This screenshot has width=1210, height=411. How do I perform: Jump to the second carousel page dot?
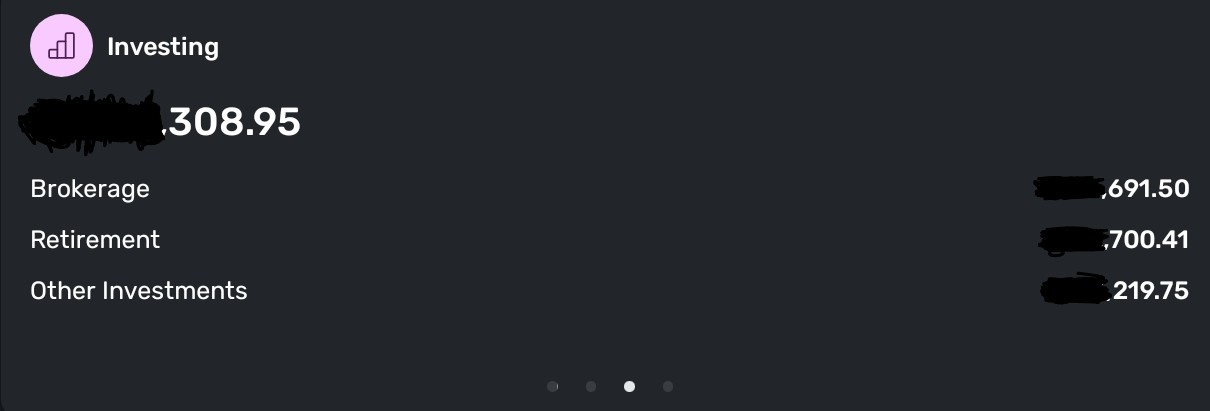pos(591,386)
